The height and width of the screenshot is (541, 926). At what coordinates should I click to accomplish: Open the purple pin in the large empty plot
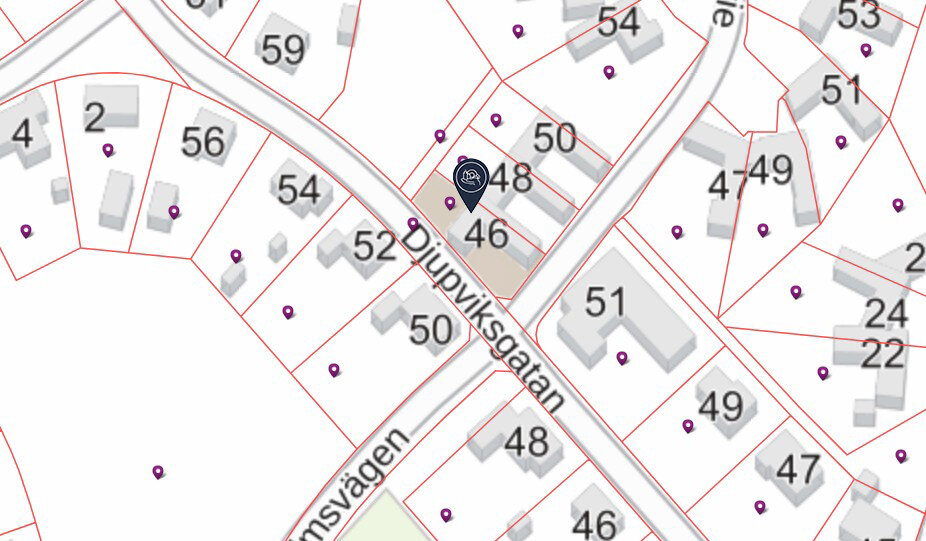(158, 471)
